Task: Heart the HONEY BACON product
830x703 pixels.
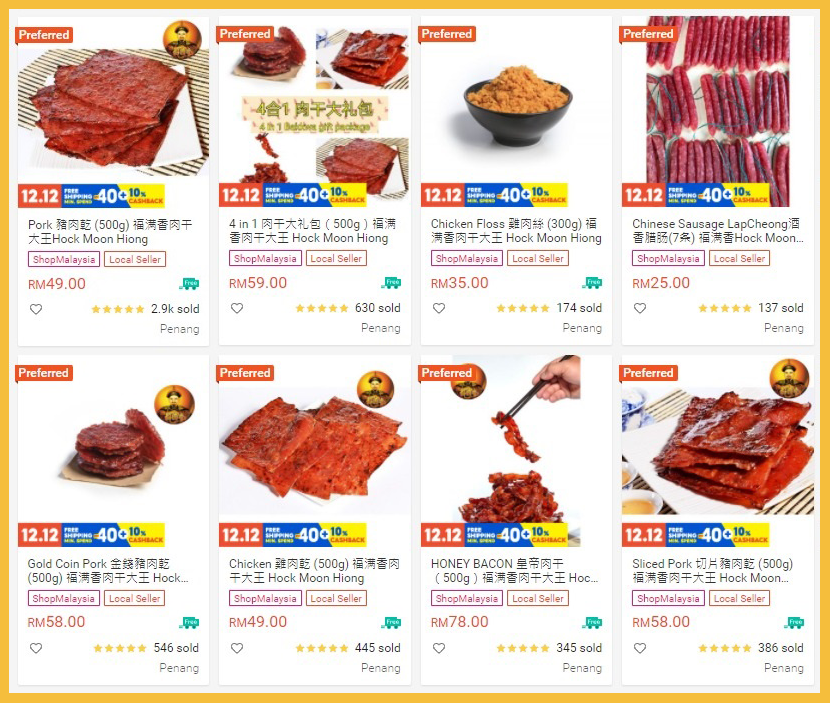Action: click(439, 648)
